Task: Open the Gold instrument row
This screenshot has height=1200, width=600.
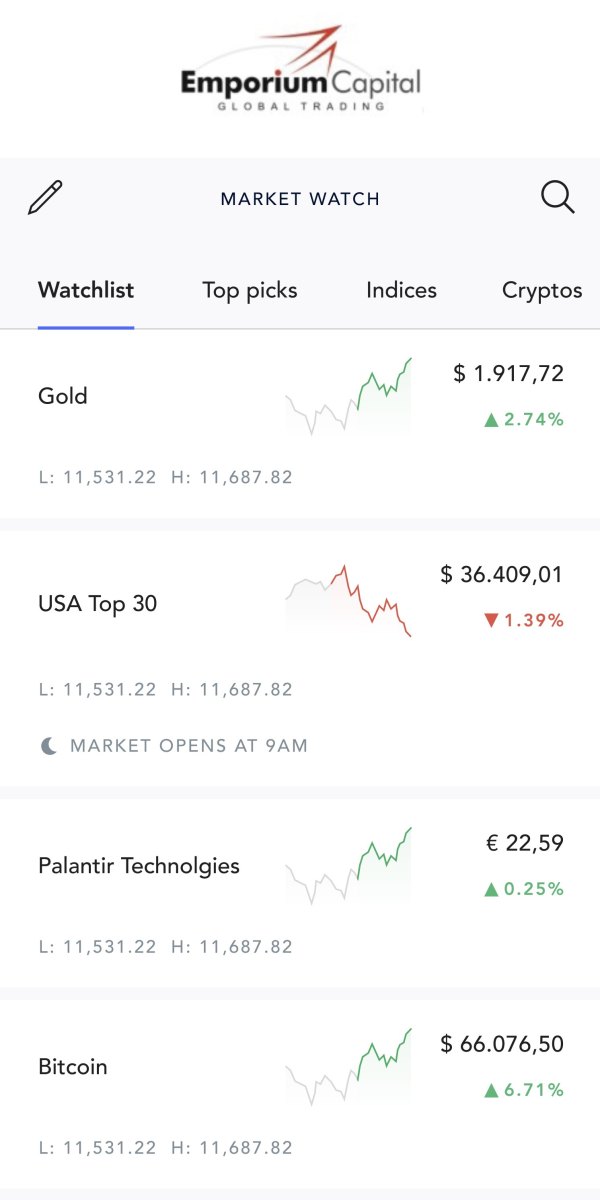Action: pyautogui.click(x=300, y=424)
